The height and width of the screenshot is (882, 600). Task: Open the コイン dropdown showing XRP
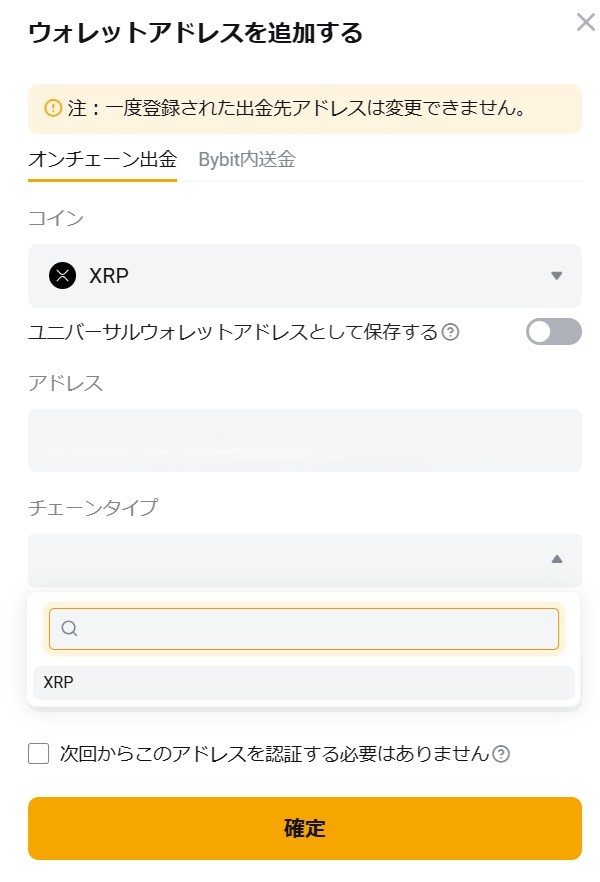point(304,276)
